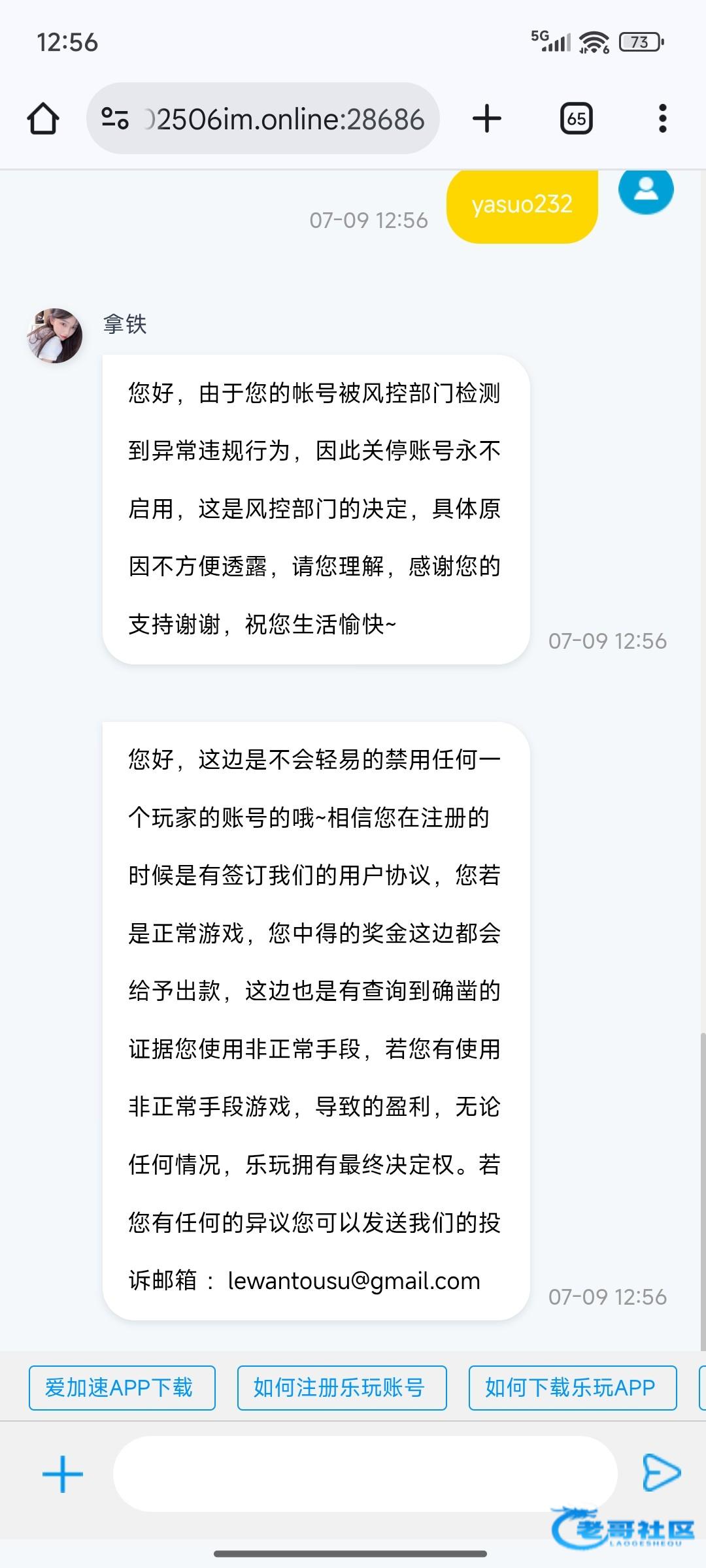Tap the 拿铁 agent avatar
The height and width of the screenshot is (1568, 706).
tap(55, 336)
